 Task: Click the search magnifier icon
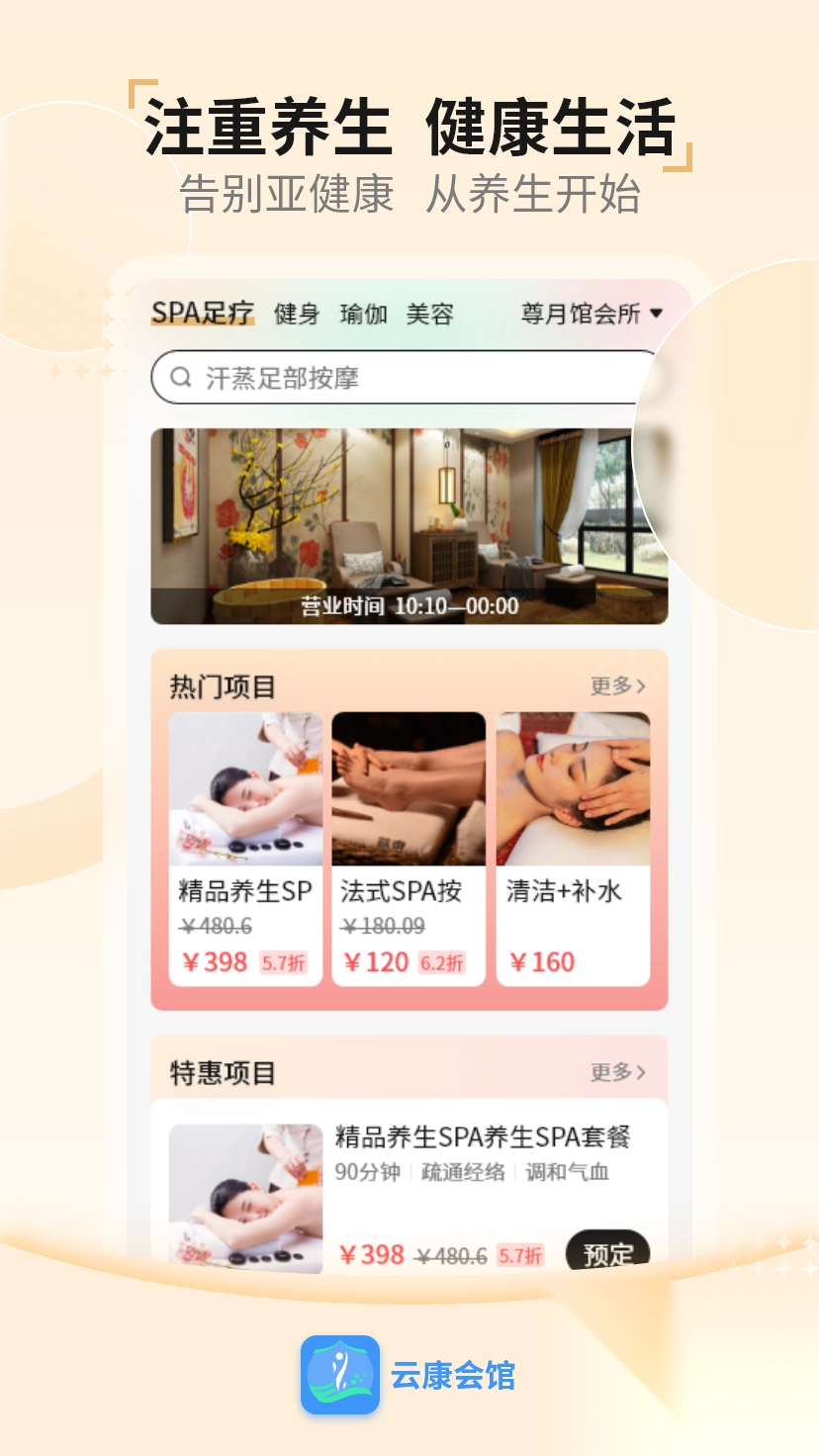click(x=181, y=377)
